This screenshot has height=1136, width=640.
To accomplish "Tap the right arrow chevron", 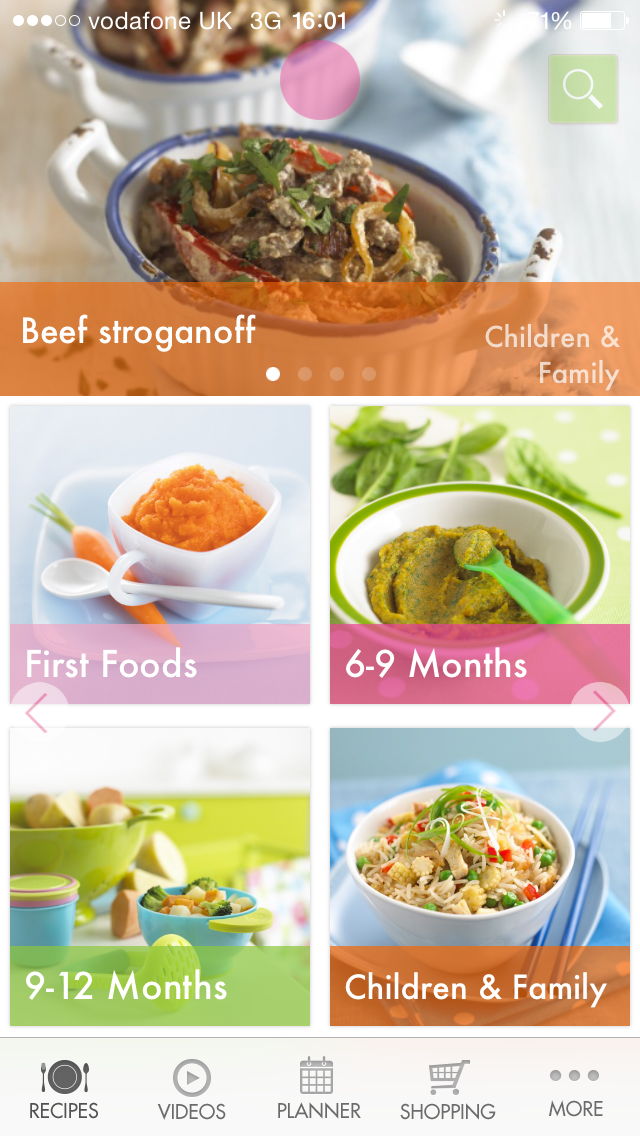I will click(x=602, y=712).
